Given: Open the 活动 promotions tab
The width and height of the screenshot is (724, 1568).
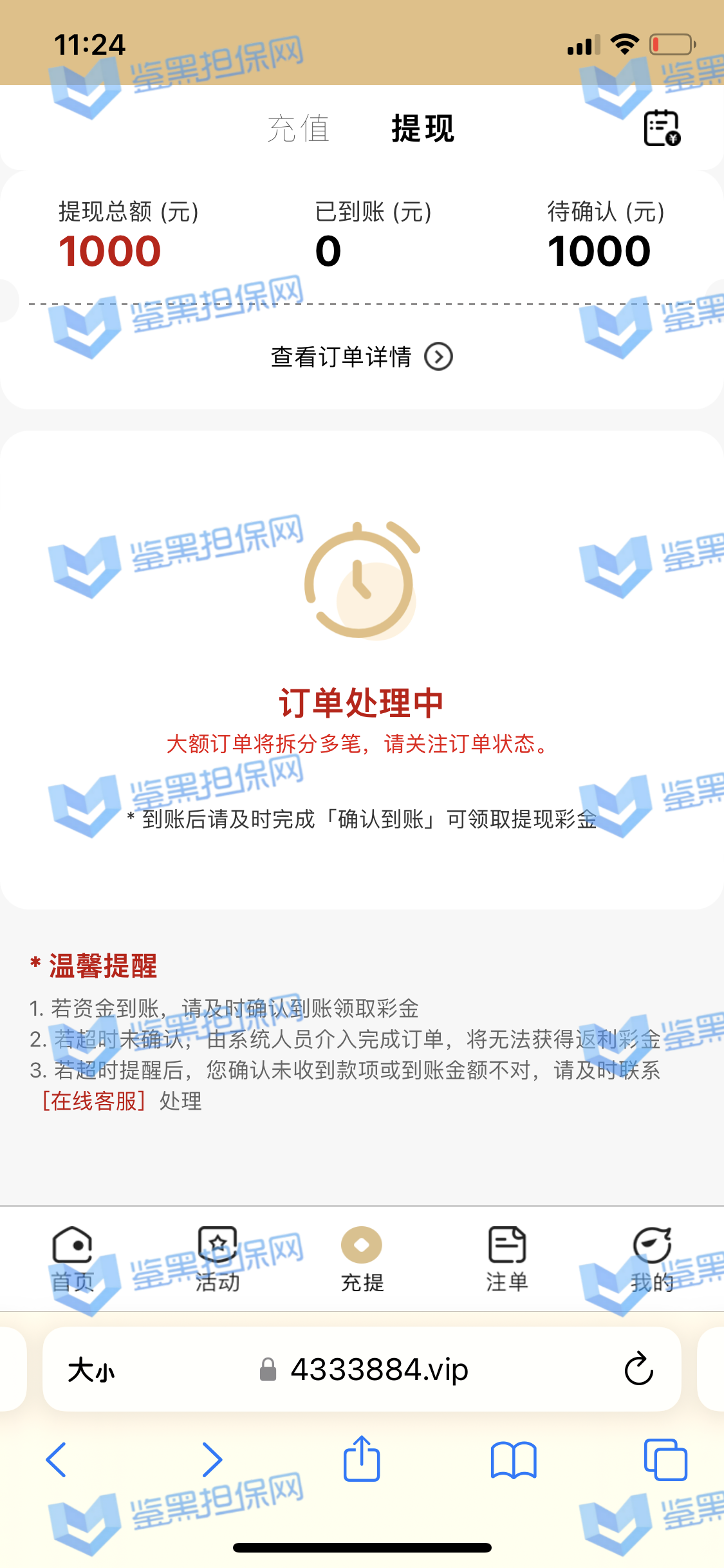Looking at the screenshot, I should tap(218, 1258).
